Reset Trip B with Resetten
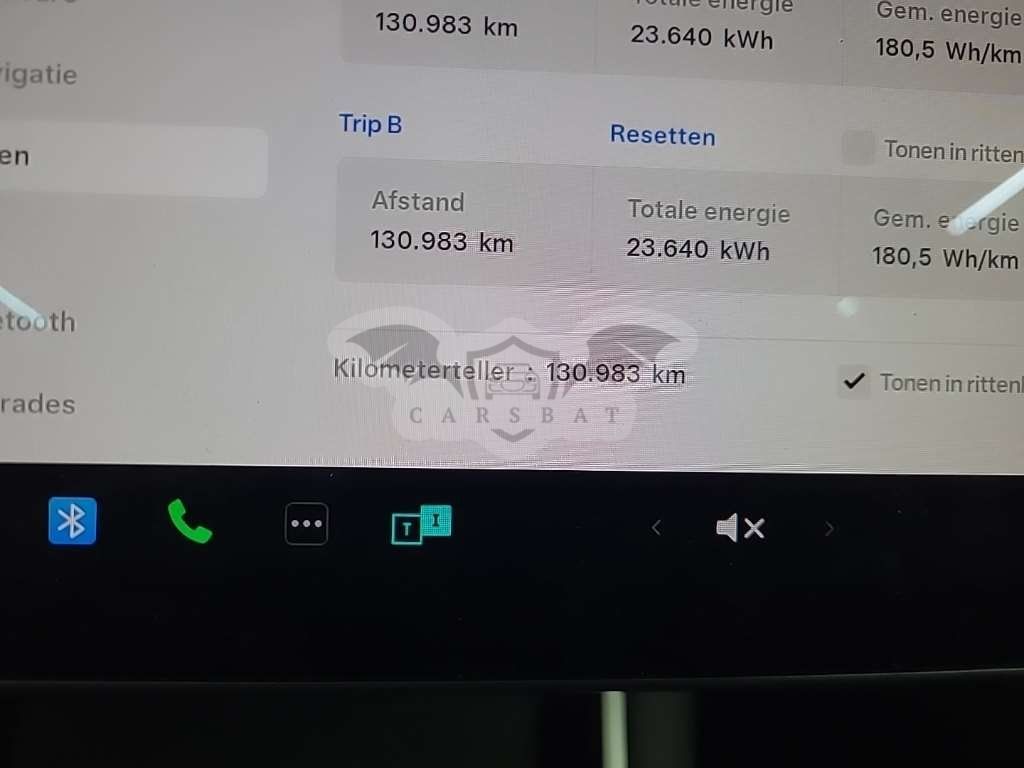 pos(662,135)
